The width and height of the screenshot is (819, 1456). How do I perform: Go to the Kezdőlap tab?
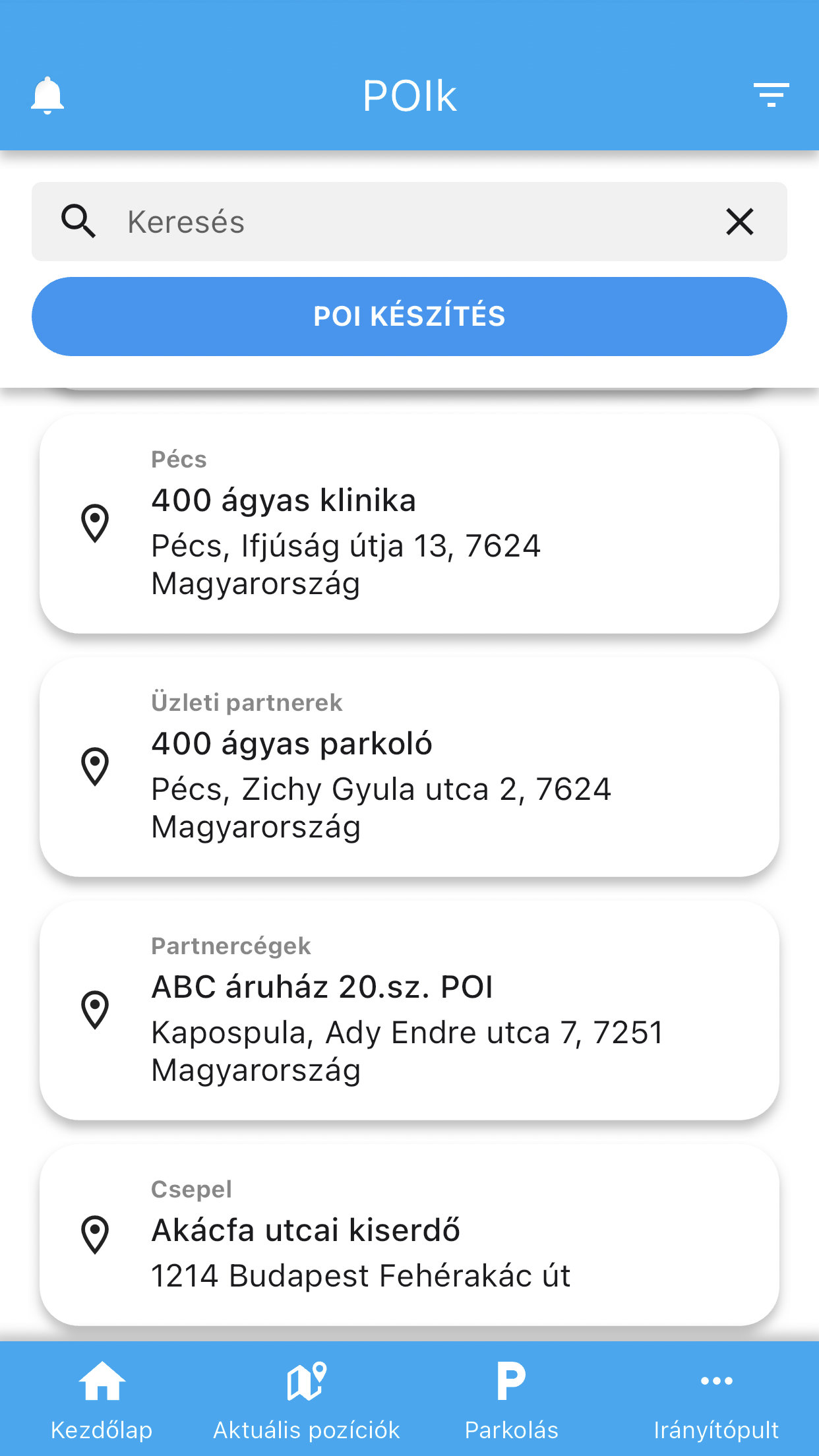pyautogui.click(x=102, y=1399)
